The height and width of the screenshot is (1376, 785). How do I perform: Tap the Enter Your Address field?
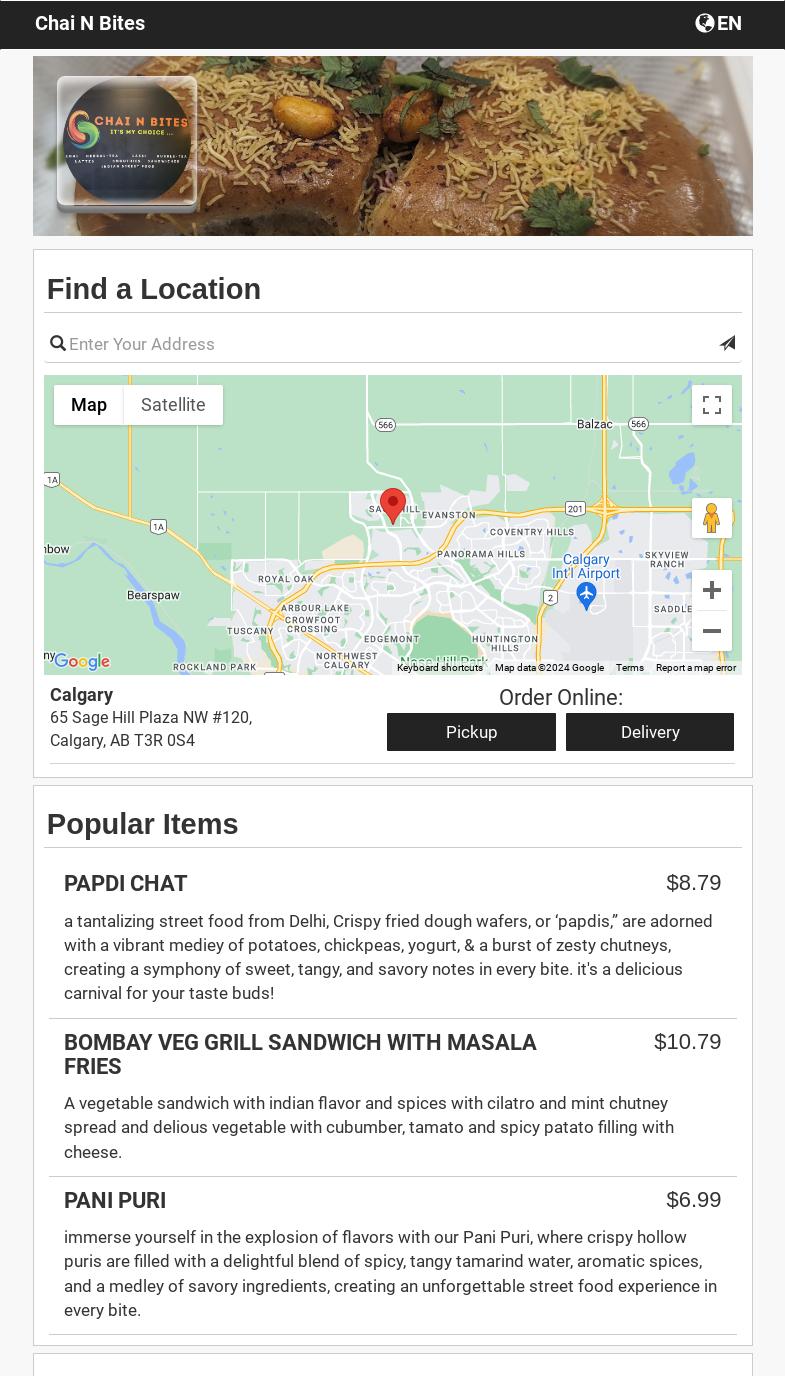tap(390, 344)
